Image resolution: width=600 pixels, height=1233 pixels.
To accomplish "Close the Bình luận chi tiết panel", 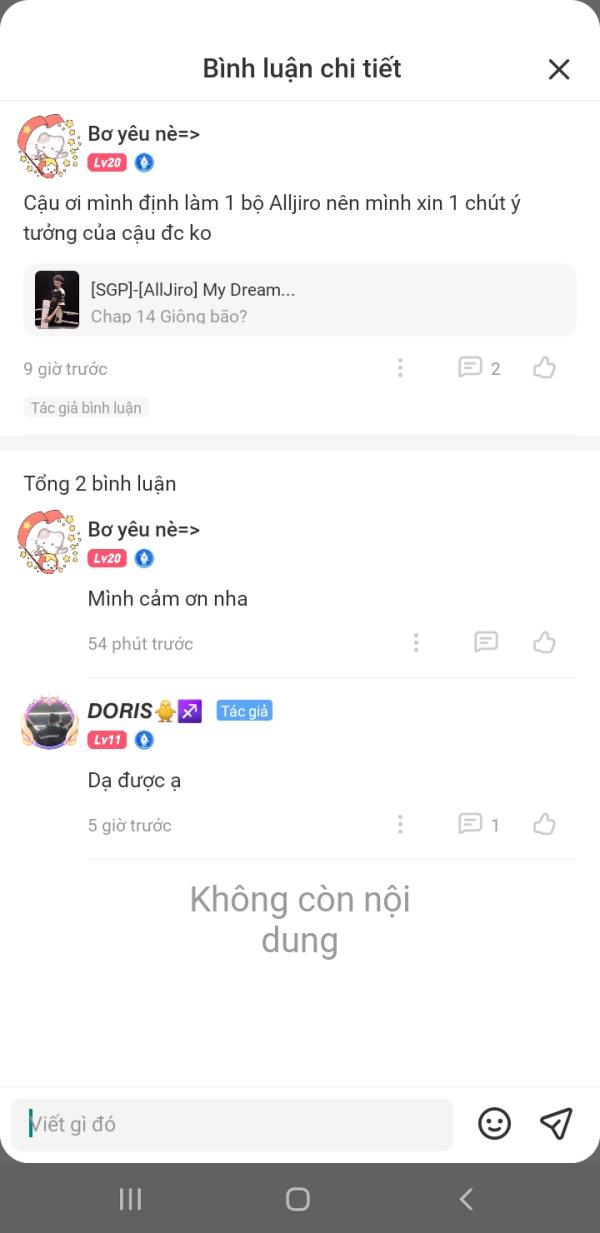I will coord(559,69).
